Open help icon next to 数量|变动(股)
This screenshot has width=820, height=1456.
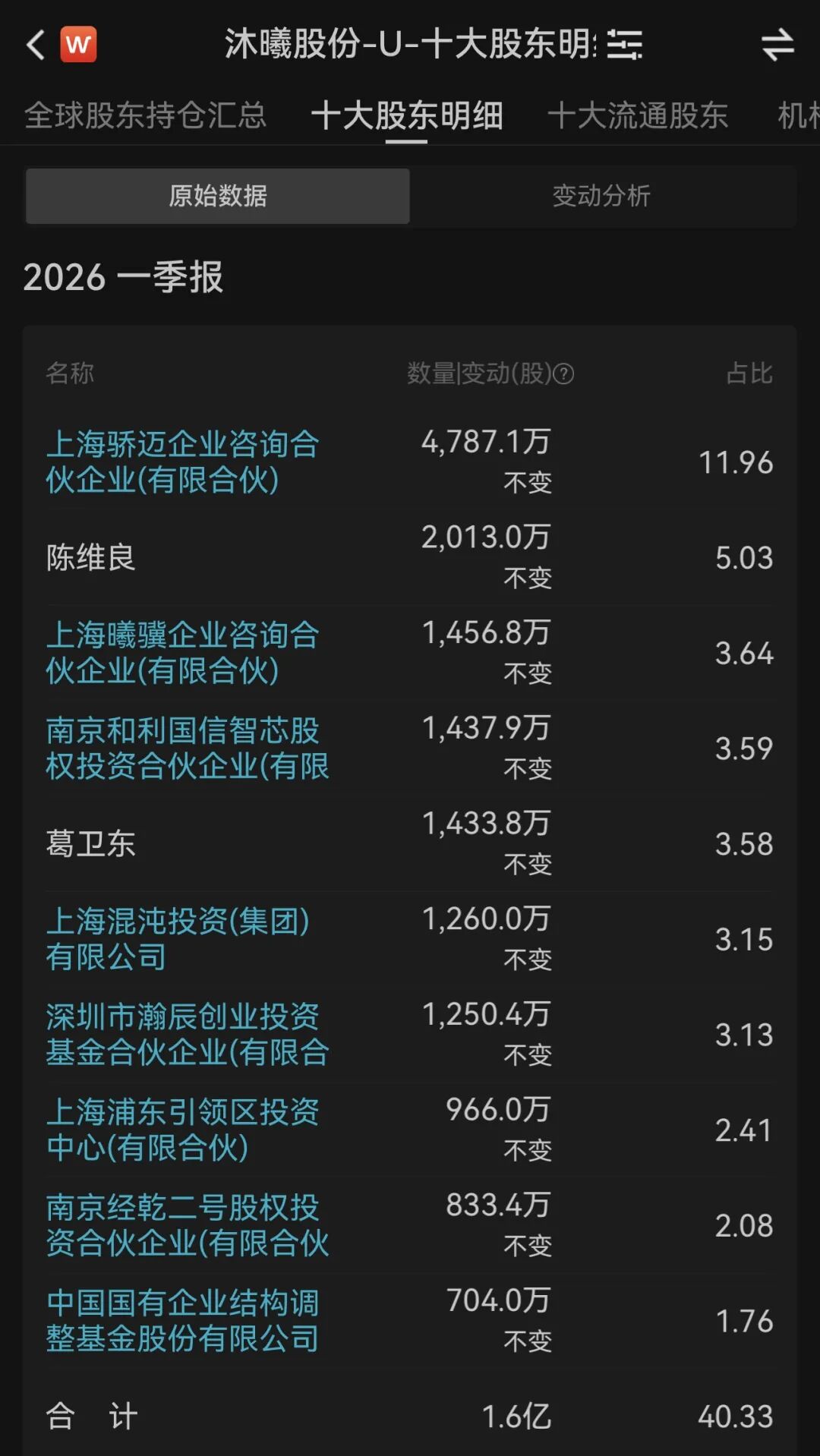pos(563,373)
